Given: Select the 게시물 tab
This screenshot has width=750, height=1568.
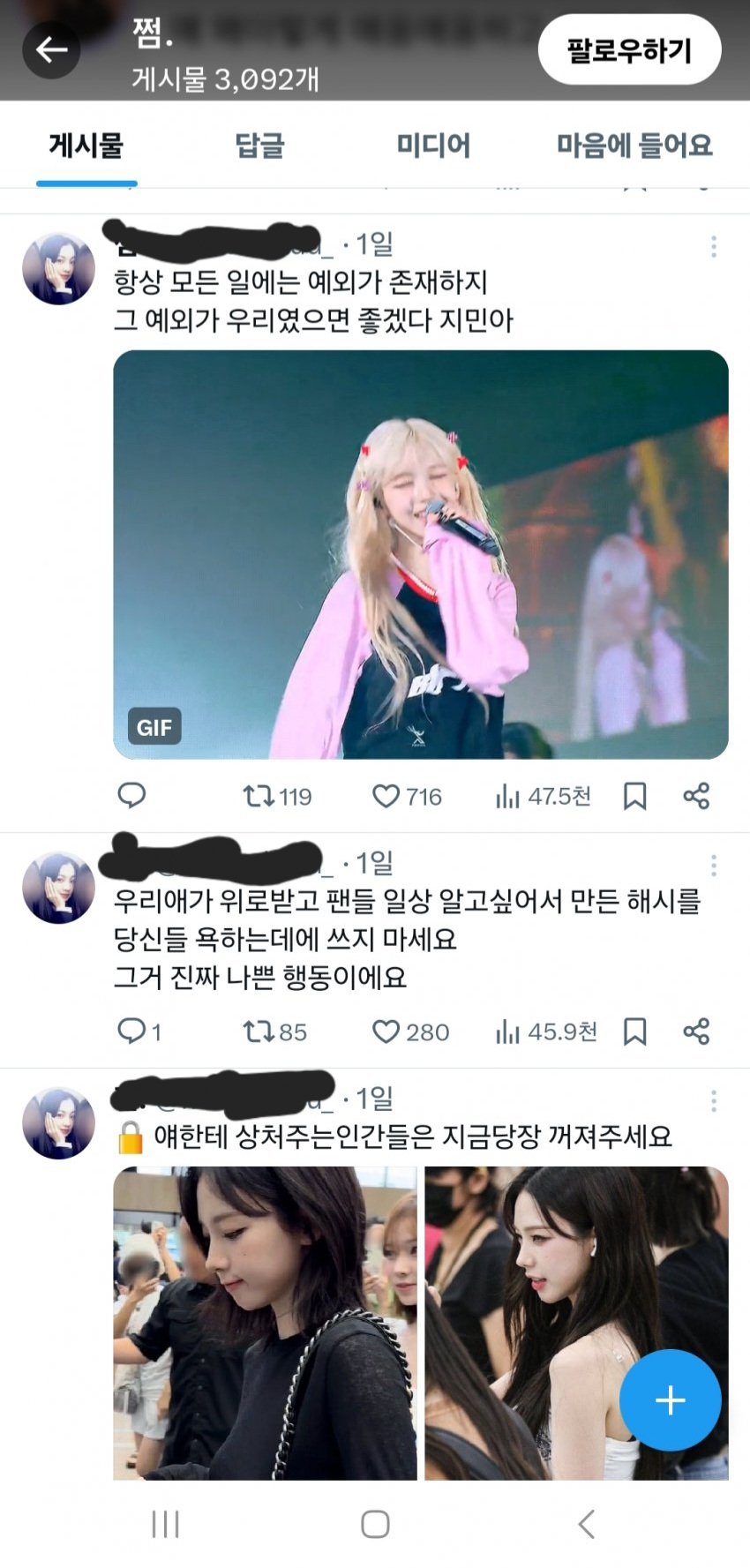Looking at the screenshot, I should (86, 146).
